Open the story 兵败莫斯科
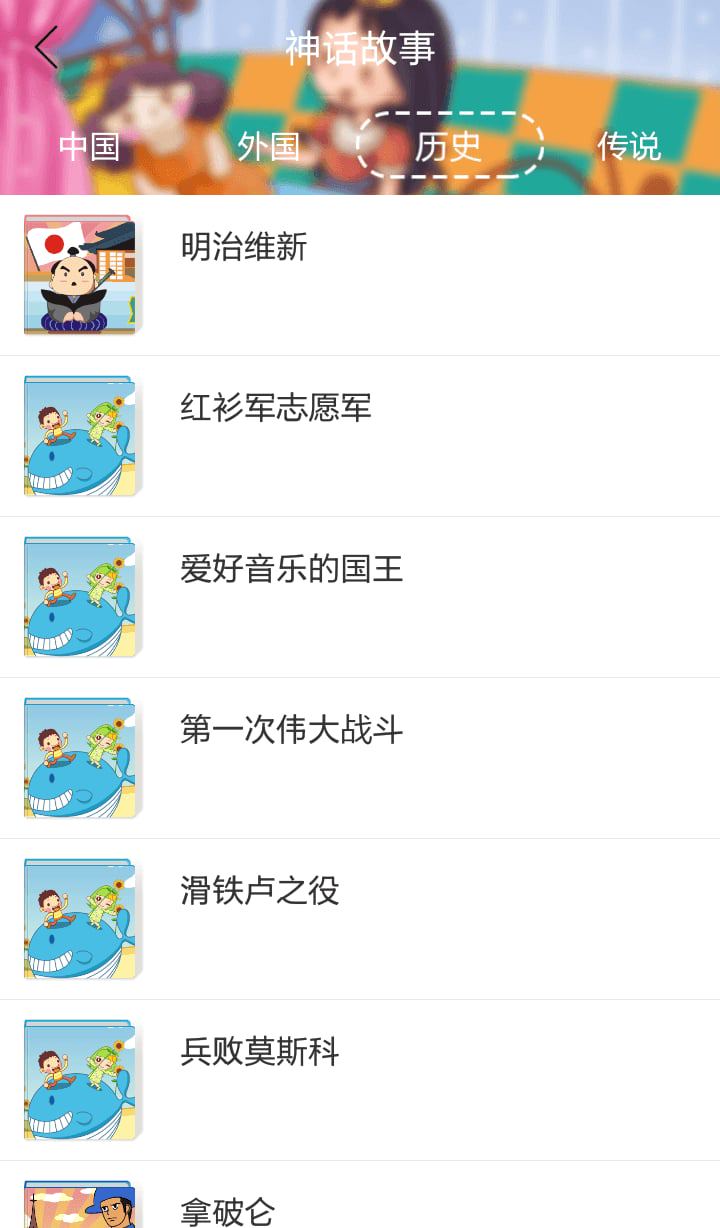Screen dimensions: 720x1228 coord(259,1053)
